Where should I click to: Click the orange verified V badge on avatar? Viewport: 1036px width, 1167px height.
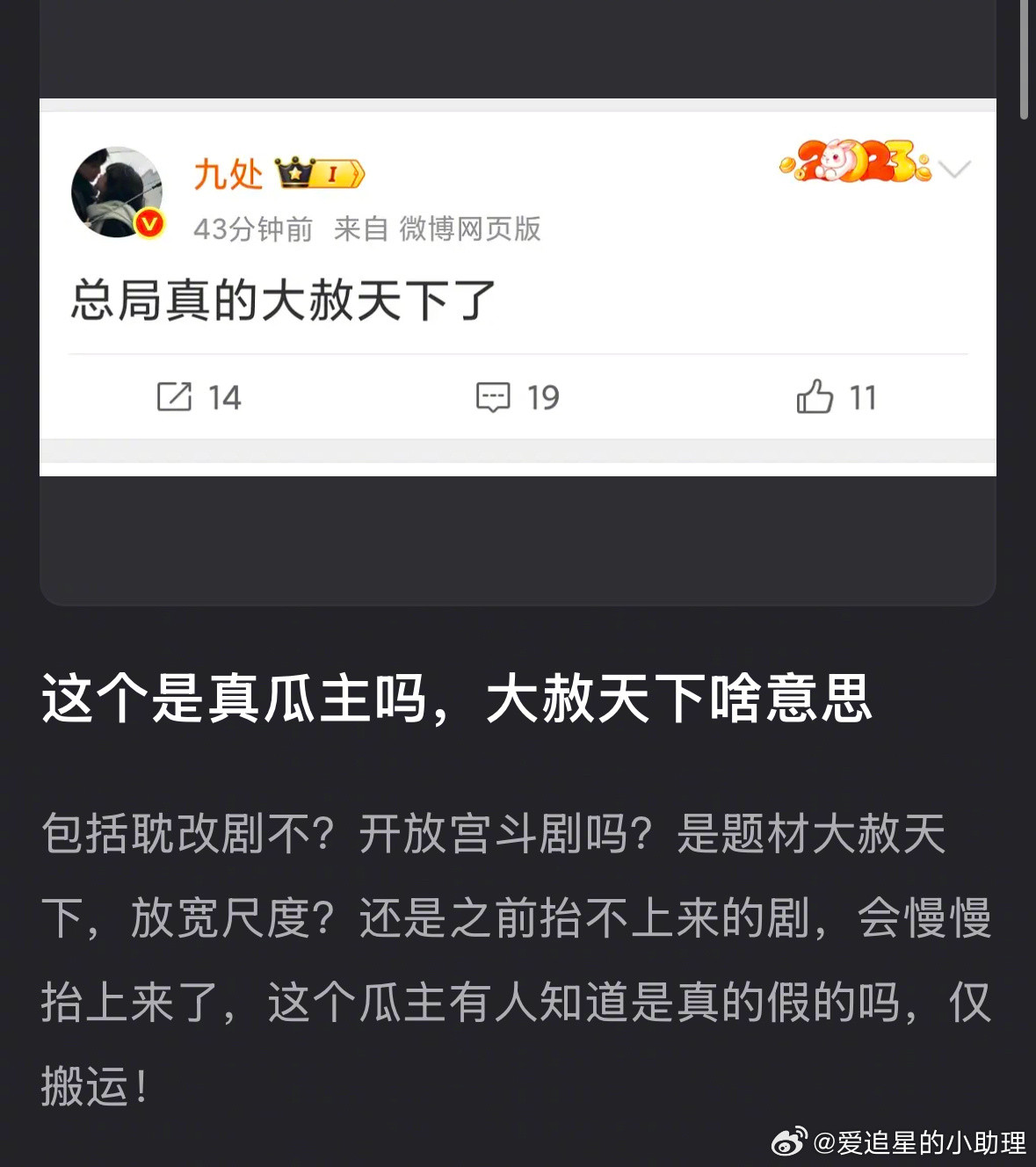(x=149, y=222)
